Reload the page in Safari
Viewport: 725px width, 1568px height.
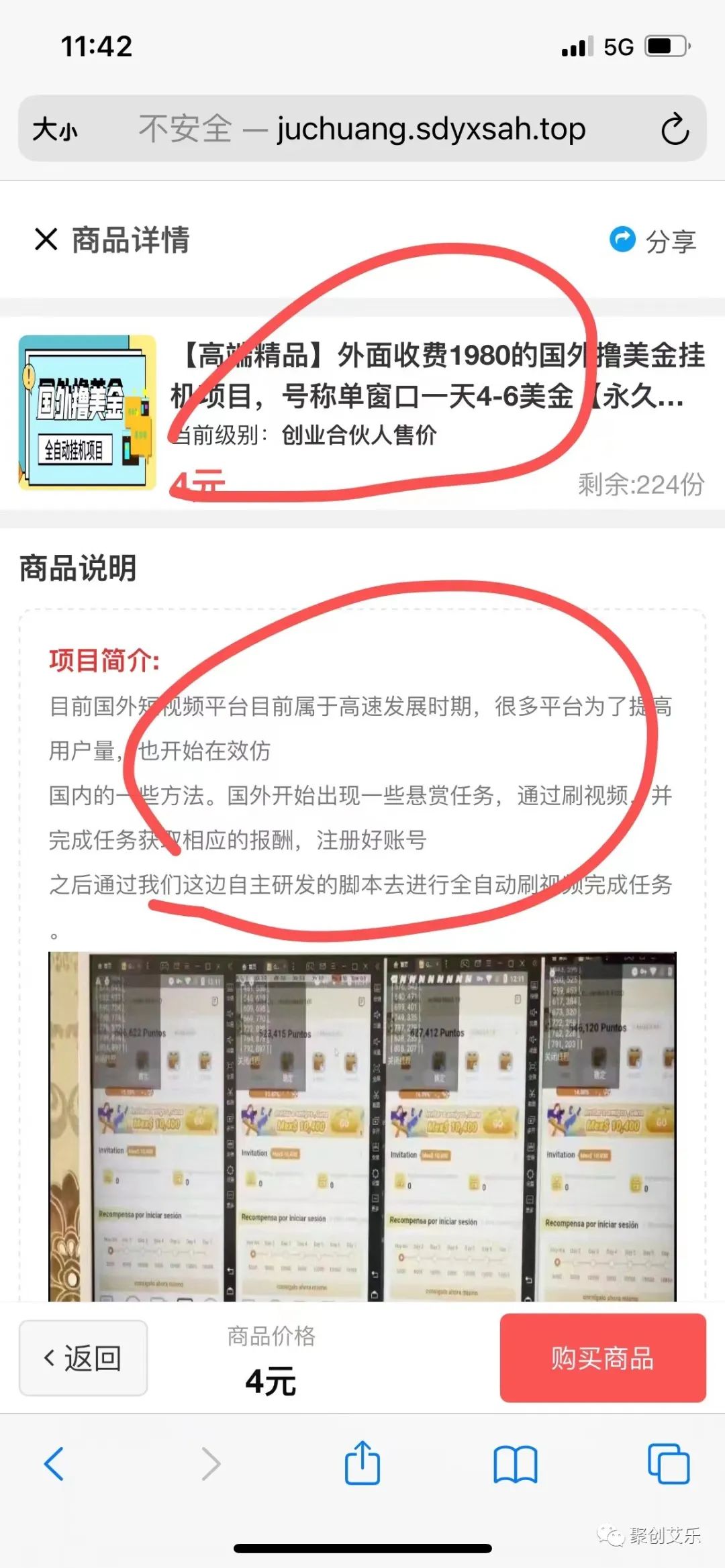pos(674,129)
